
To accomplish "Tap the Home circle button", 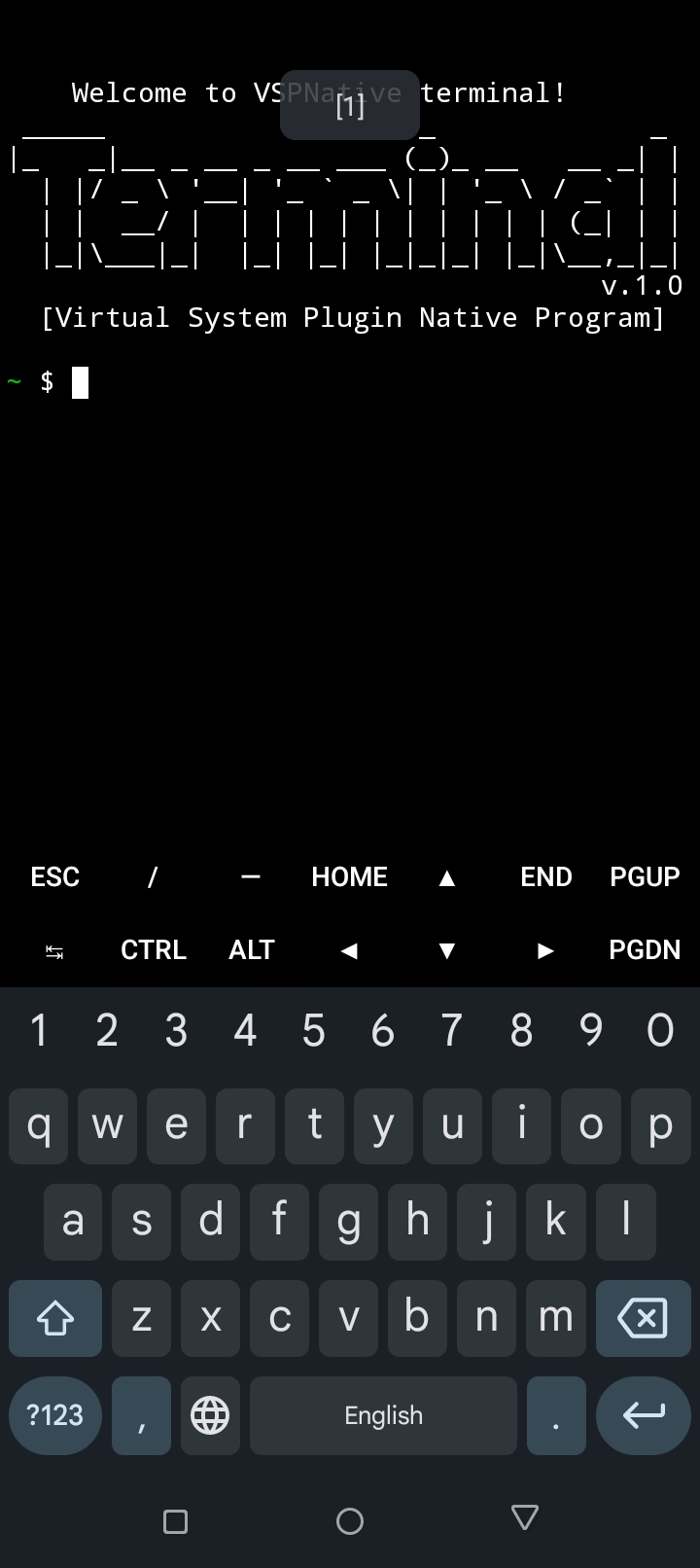I will tap(350, 1517).
